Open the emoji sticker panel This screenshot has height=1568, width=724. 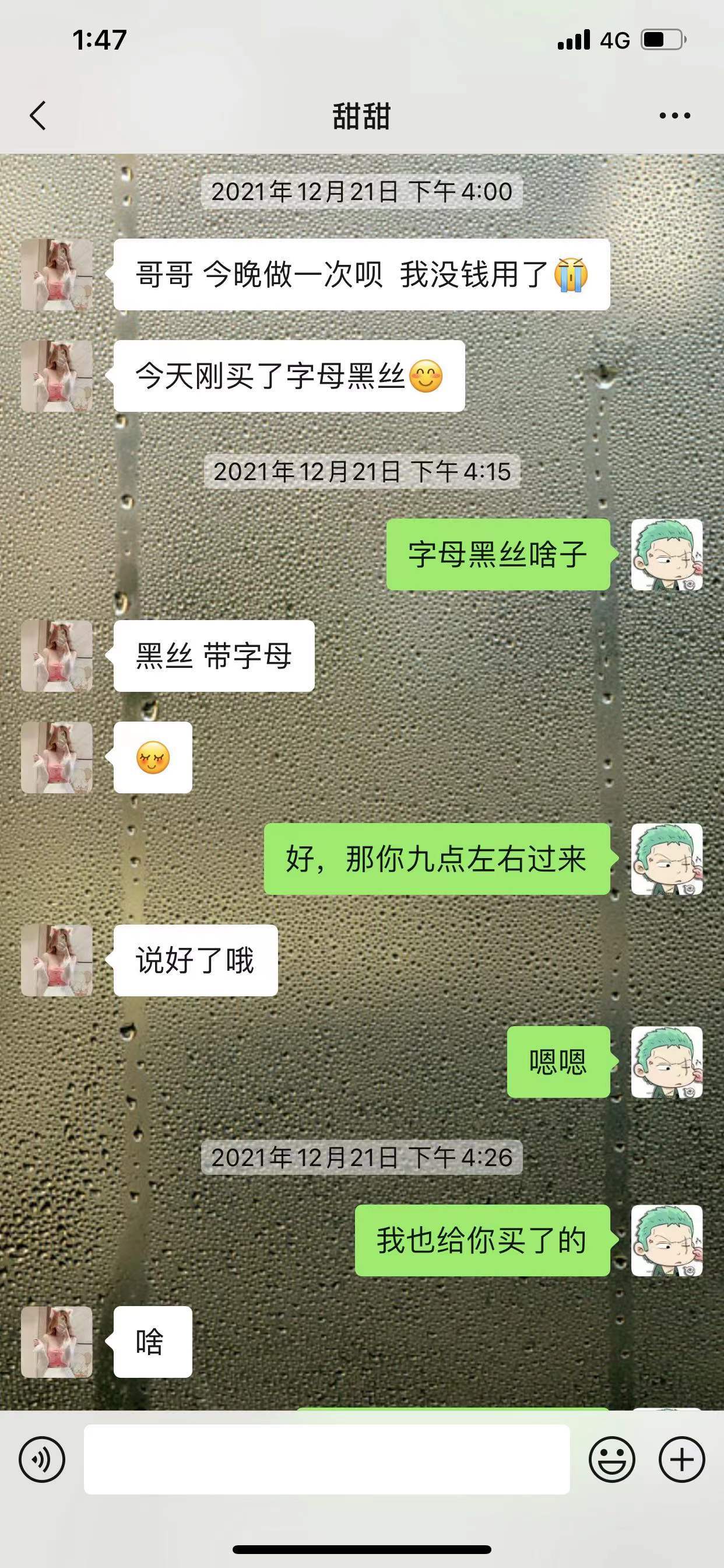(611, 1459)
